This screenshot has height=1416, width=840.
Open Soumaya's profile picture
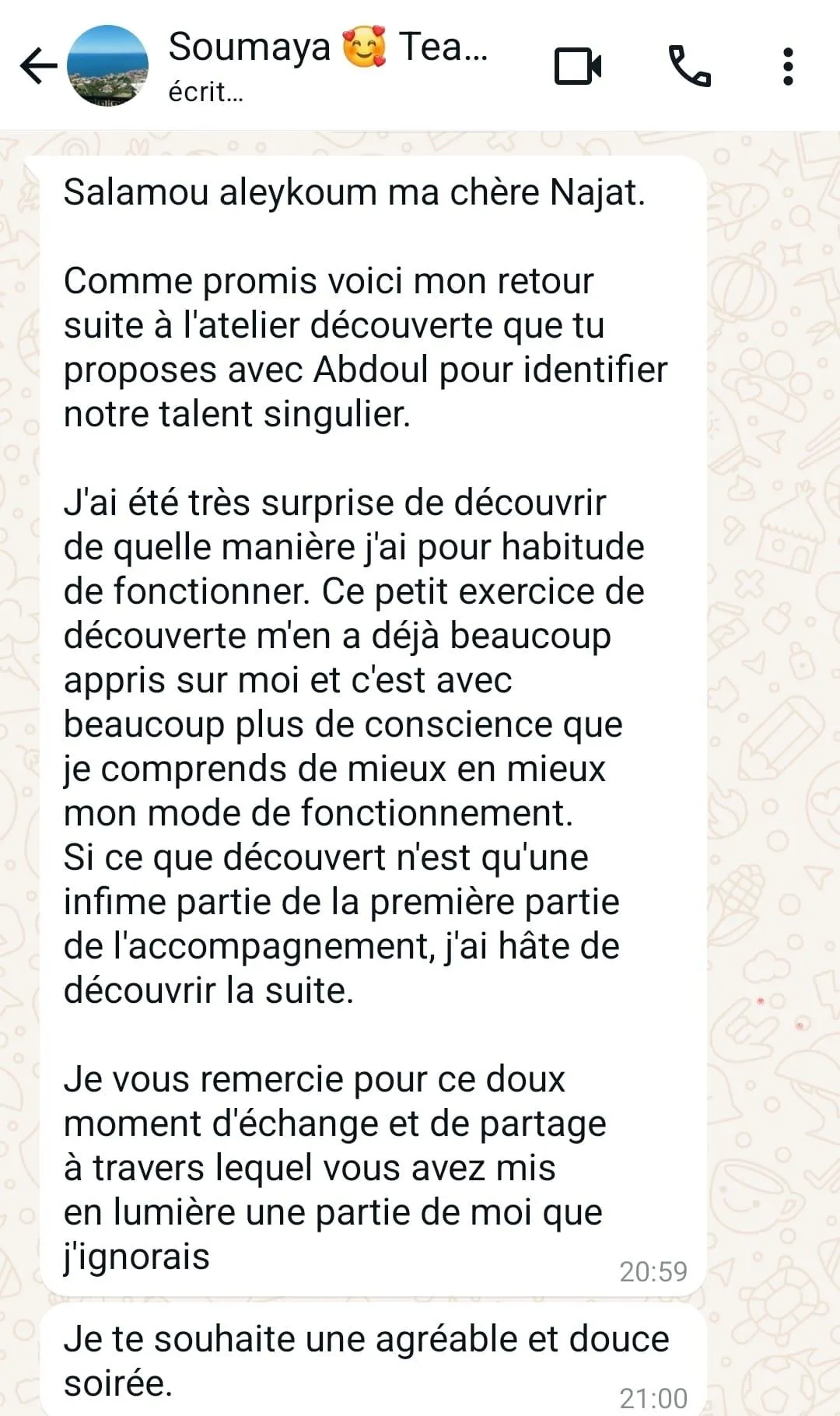pyautogui.click(x=107, y=66)
